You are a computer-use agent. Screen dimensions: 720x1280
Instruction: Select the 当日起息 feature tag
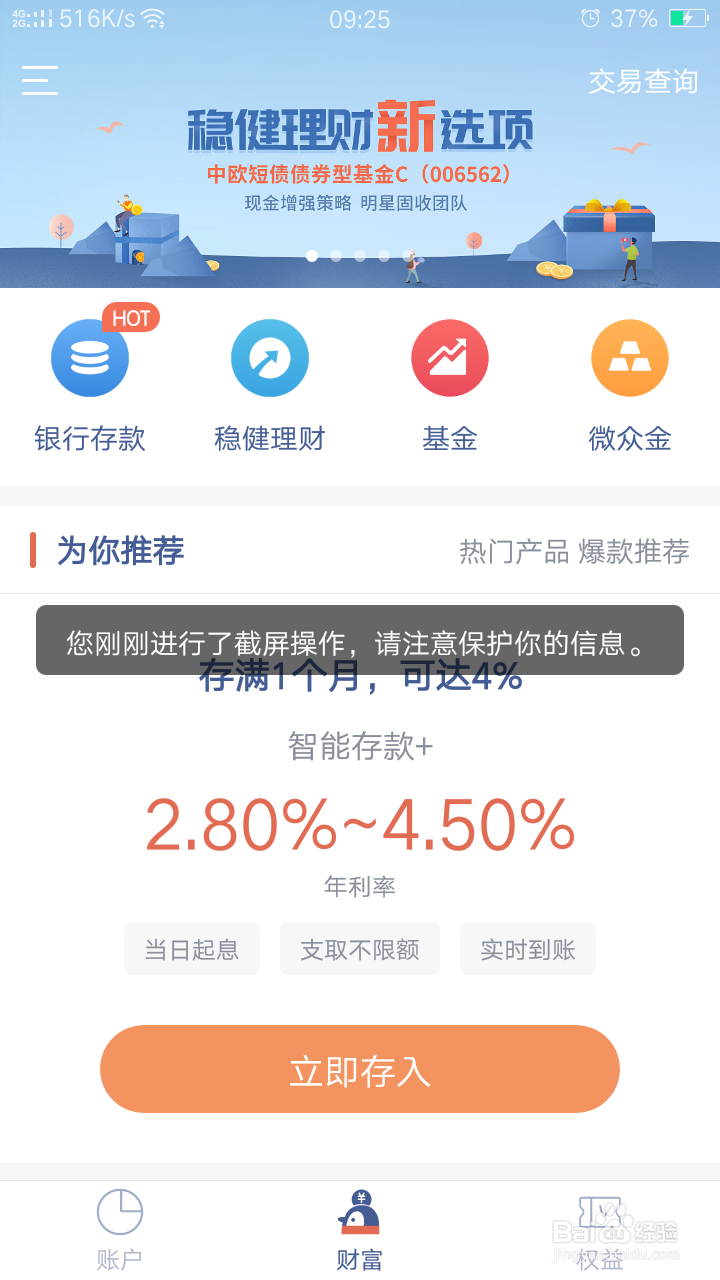(191, 948)
